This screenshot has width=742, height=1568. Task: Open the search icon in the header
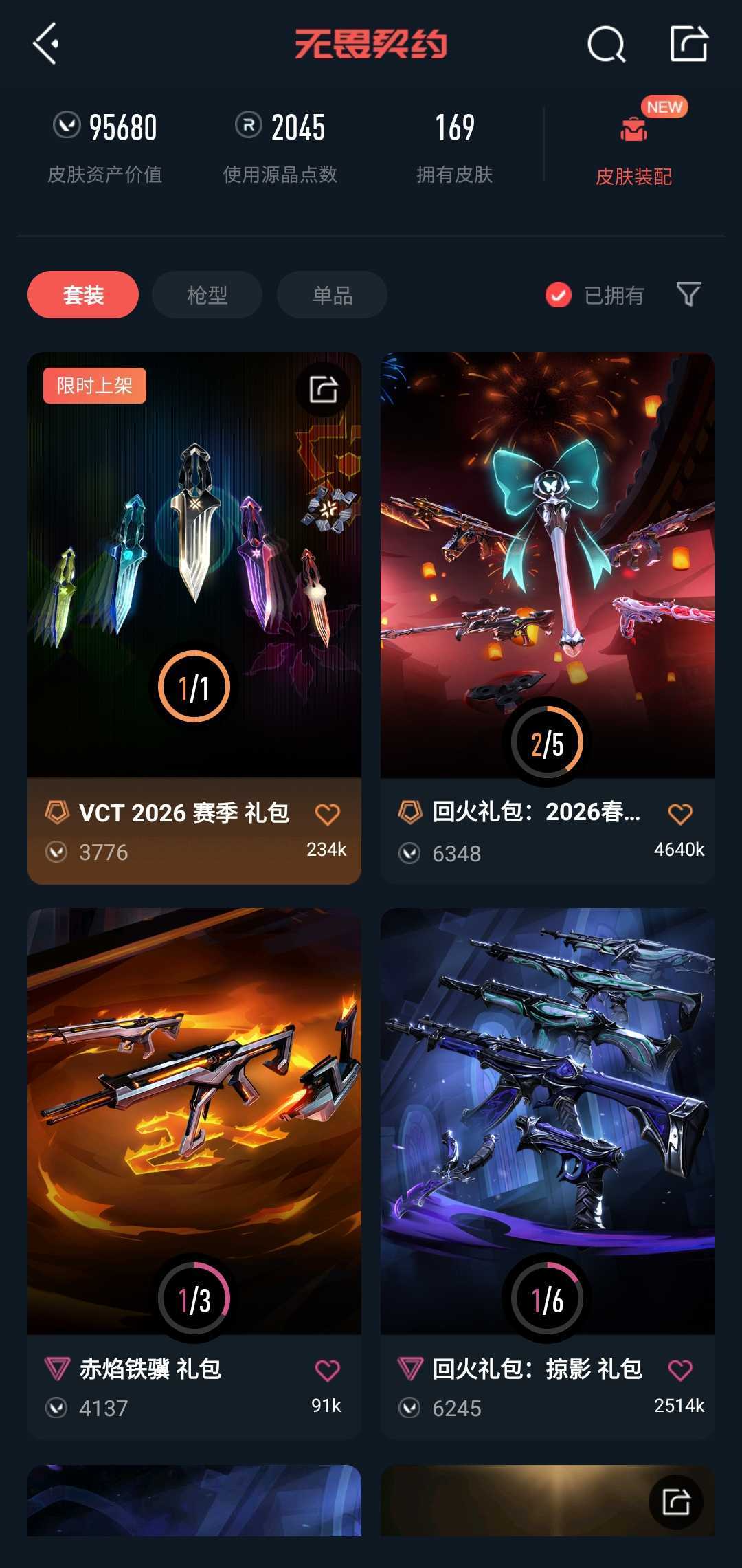pos(606,45)
